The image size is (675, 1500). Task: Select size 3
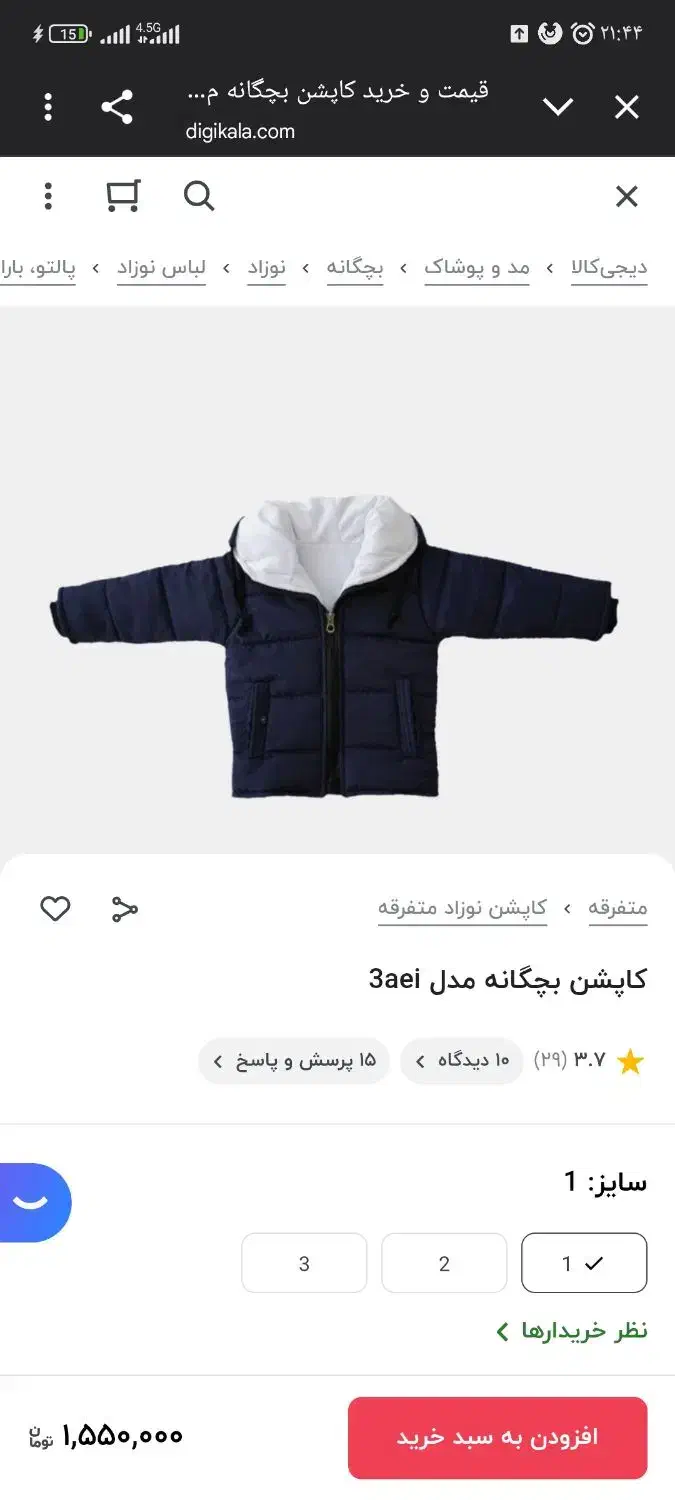coord(304,1264)
